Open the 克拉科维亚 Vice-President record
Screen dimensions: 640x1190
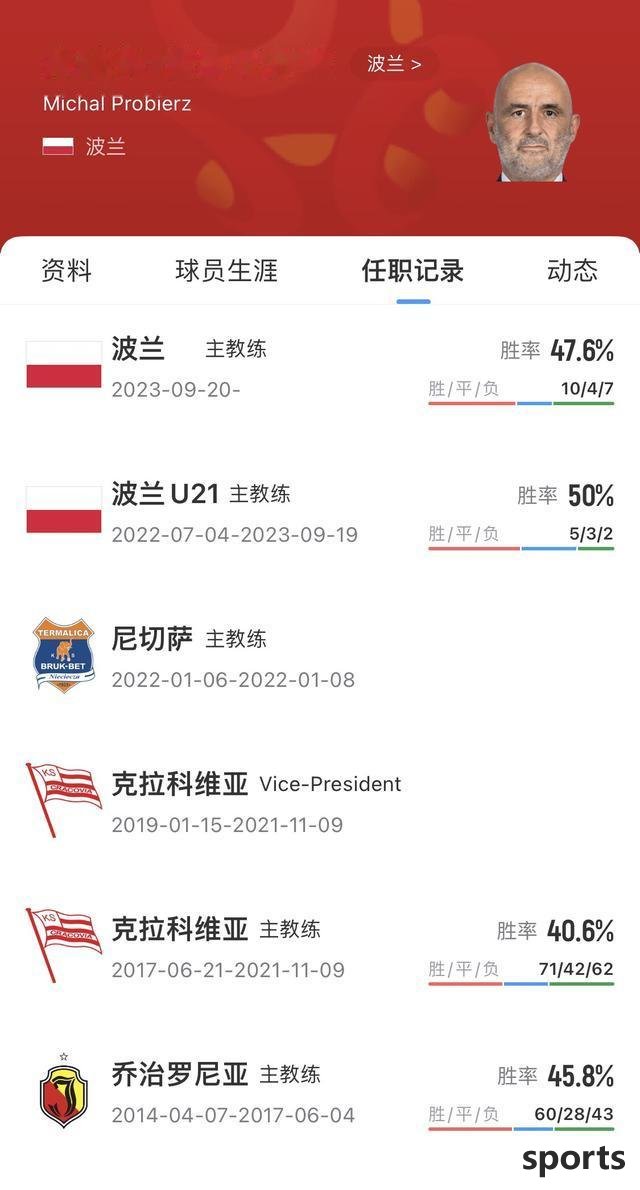pos(320,802)
